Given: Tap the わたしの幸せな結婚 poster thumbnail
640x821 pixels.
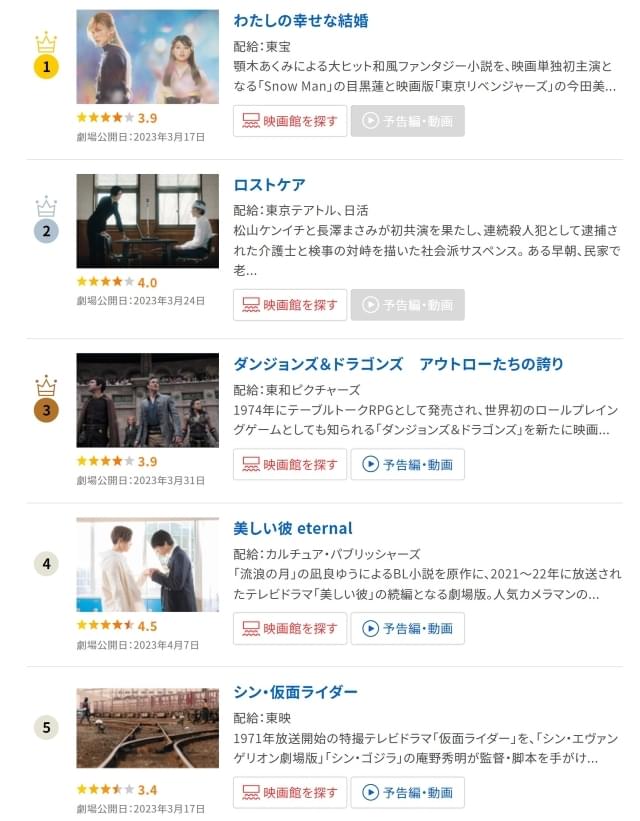Looking at the screenshot, I should click(147, 57).
